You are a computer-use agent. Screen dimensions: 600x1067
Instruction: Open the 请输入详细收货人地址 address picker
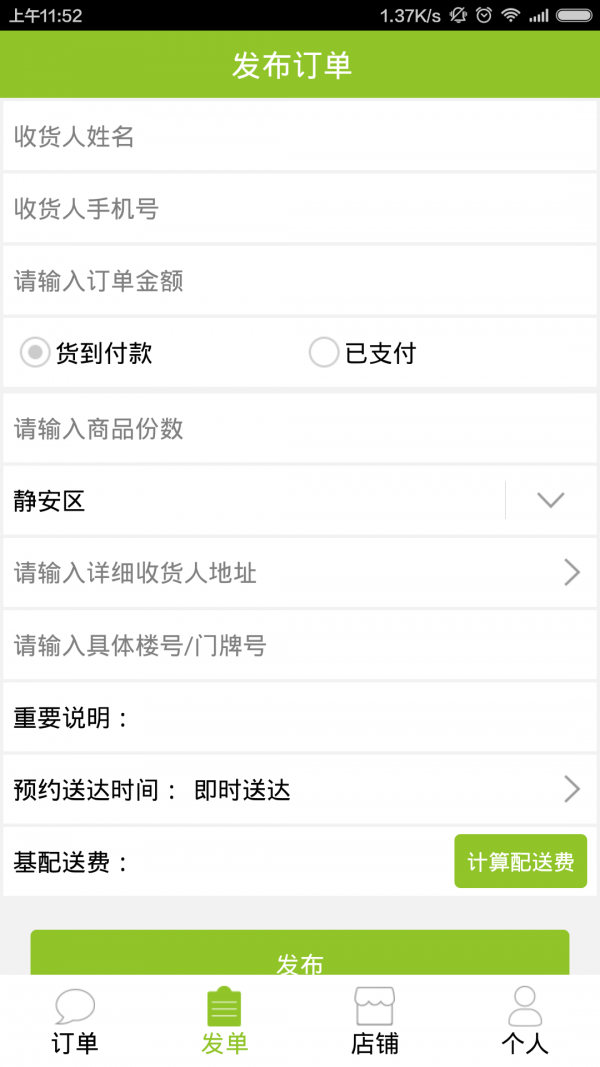pos(300,573)
